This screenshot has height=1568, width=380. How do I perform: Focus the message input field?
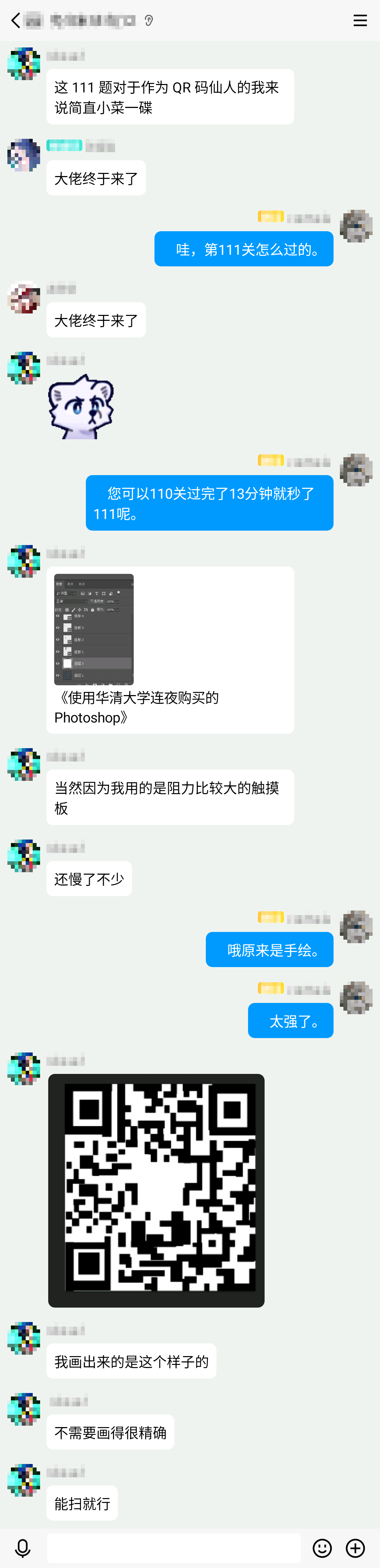173,1548
